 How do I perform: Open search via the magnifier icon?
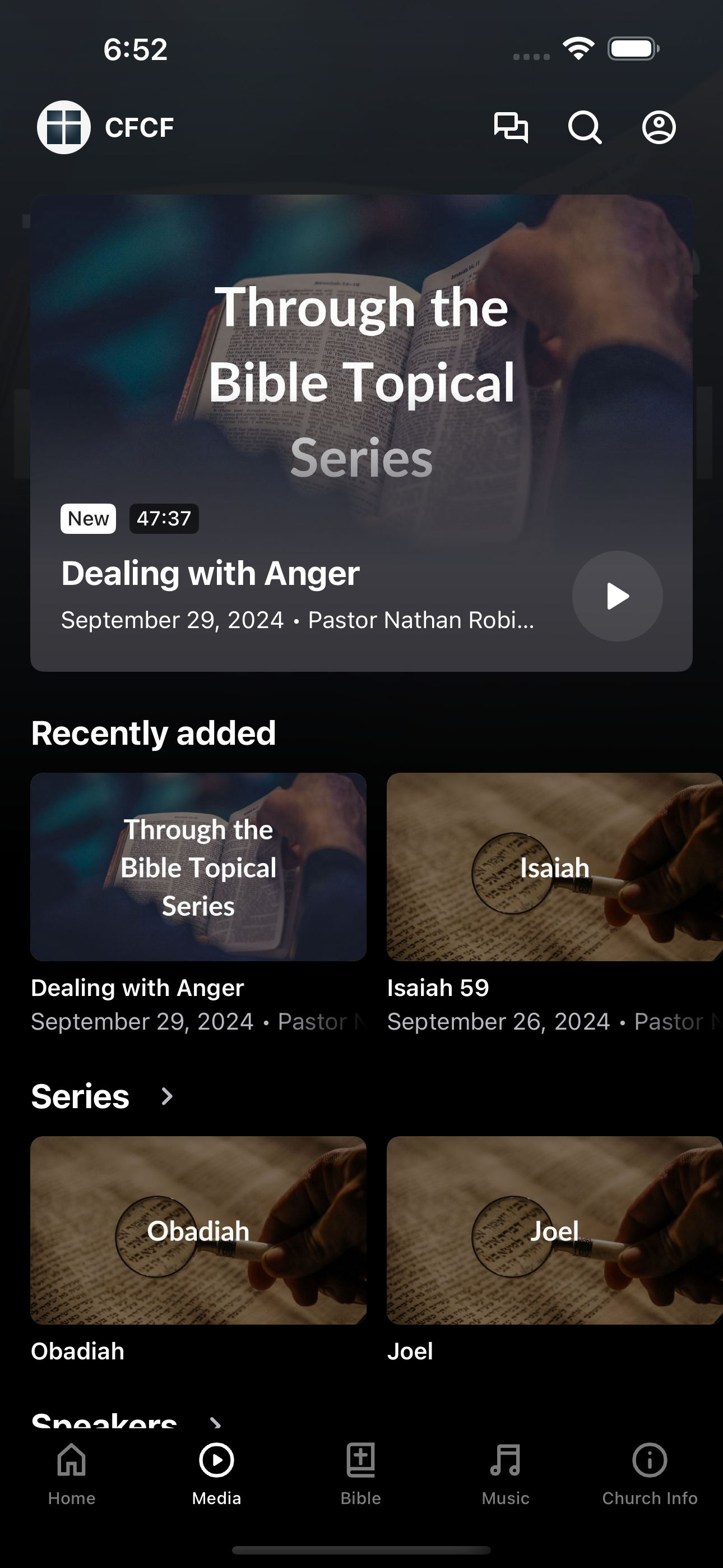tap(585, 127)
